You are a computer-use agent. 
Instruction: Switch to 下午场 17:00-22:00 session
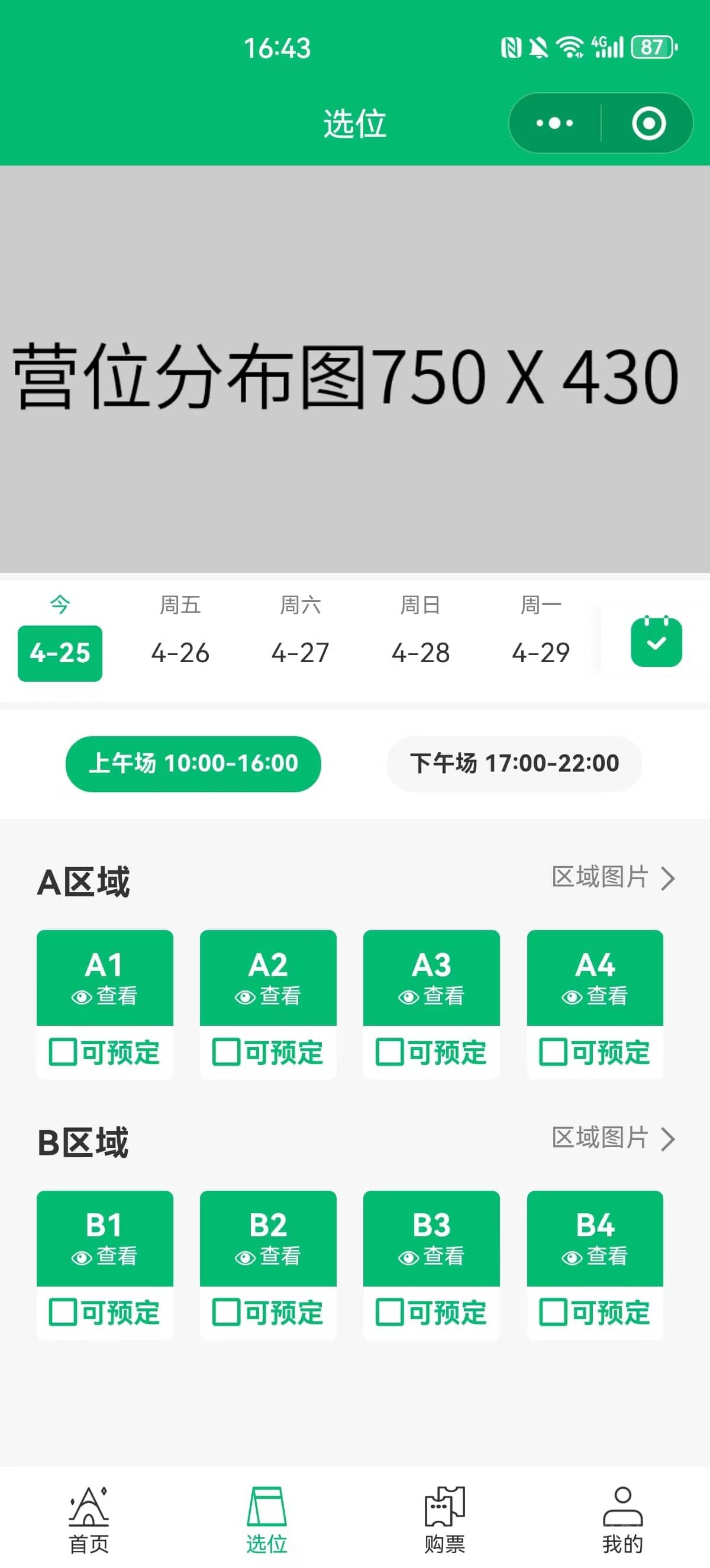(x=514, y=763)
